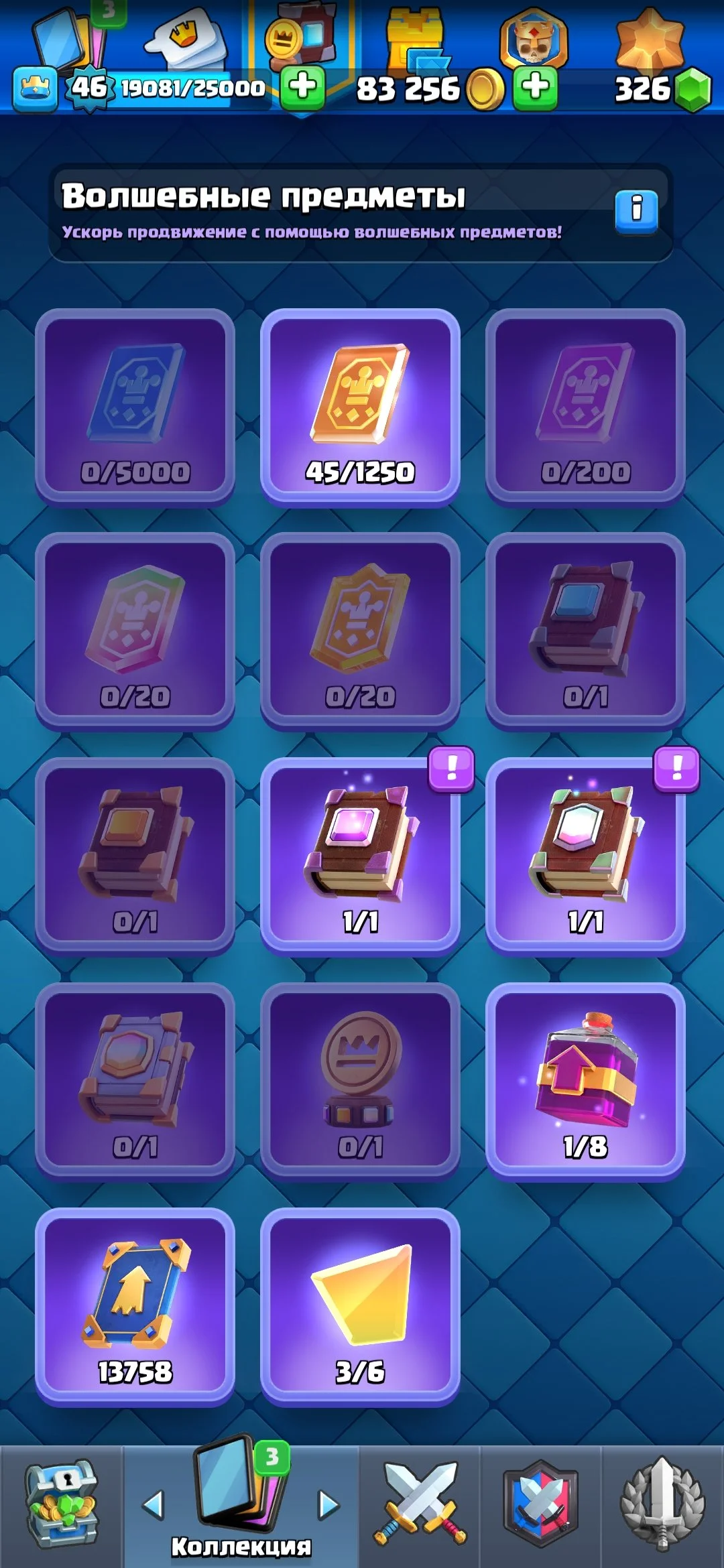Screen dimensions: 724x1568
Task: Open the purple wild card 0/200
Action: click(x=585, y=407)
